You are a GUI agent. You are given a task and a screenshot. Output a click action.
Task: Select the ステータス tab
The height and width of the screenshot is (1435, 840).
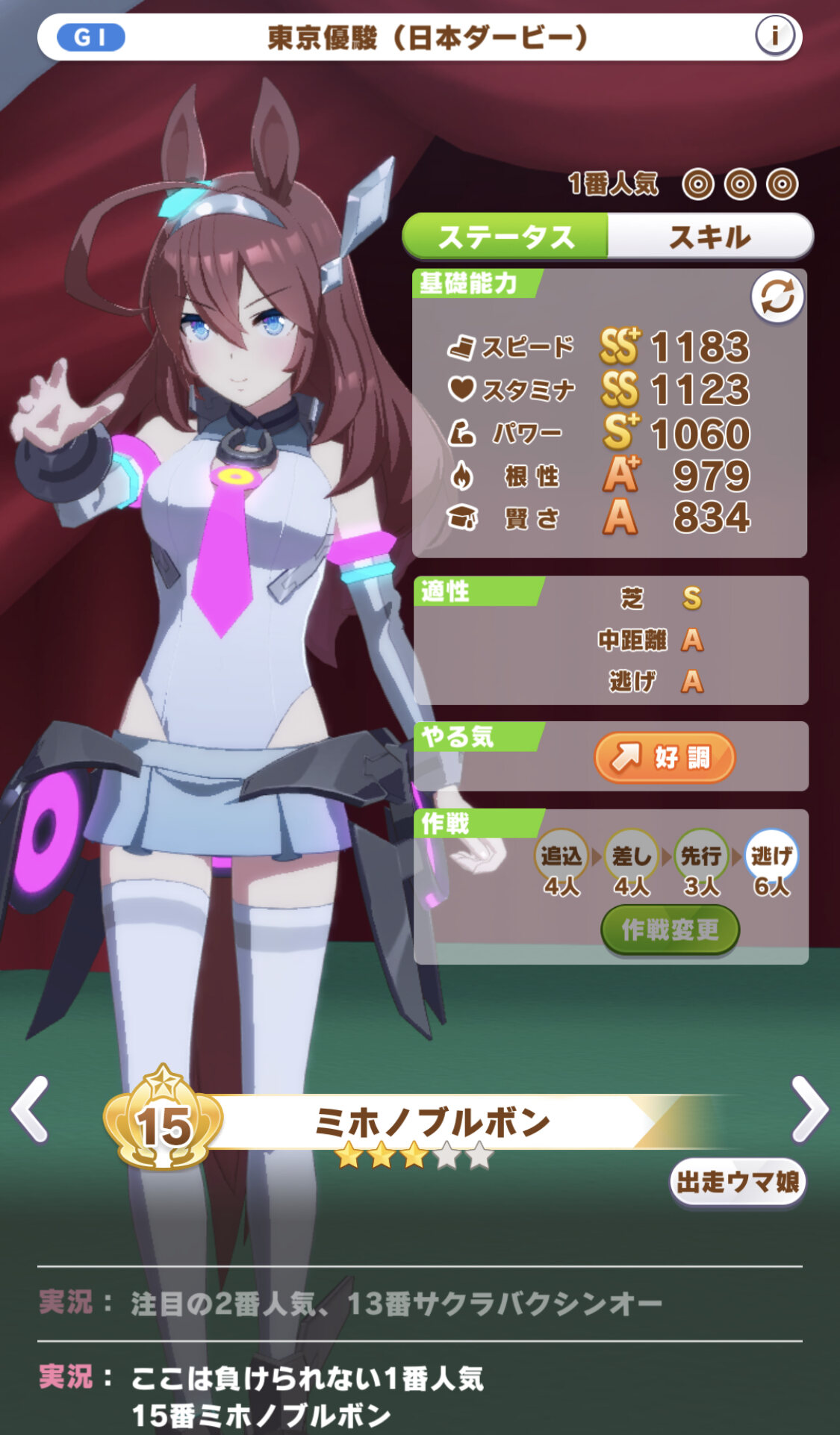point(506,237)
